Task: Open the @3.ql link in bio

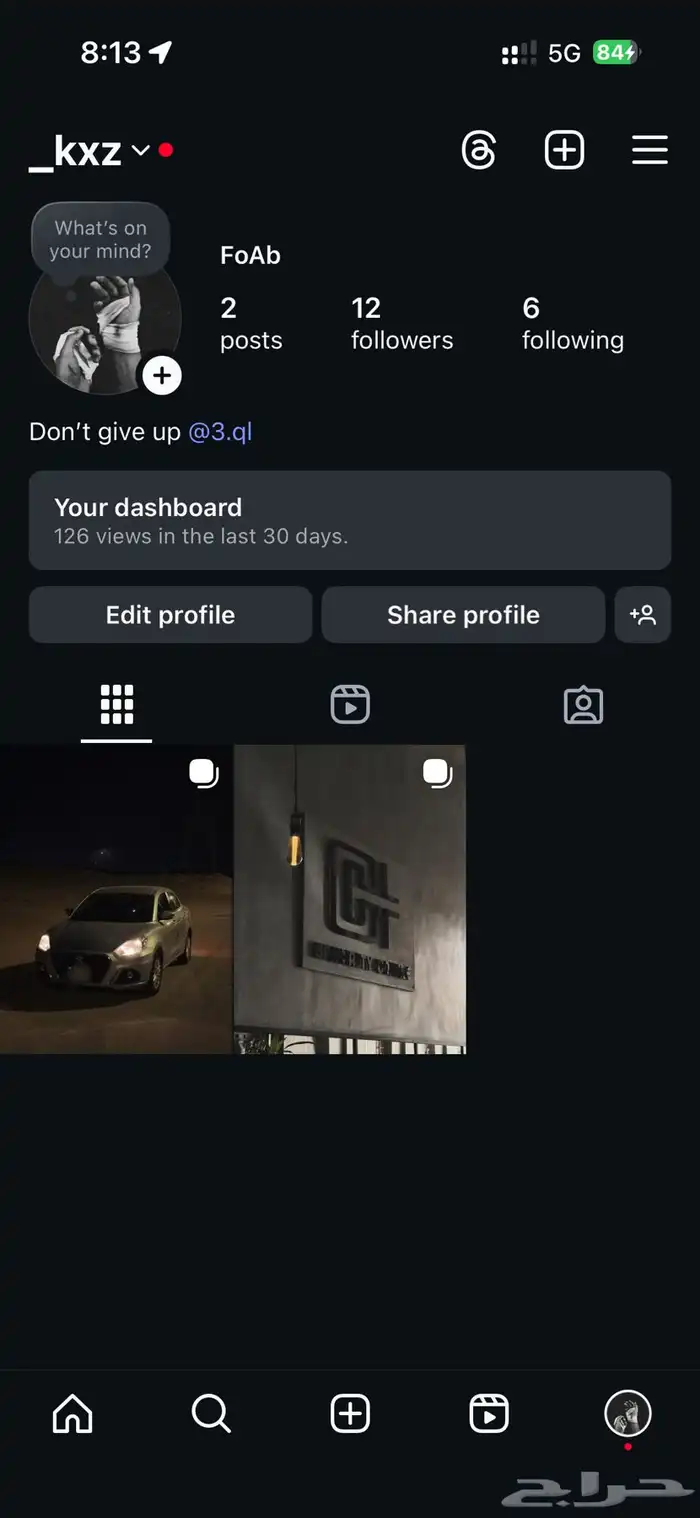Action: [x=220, y=432]
